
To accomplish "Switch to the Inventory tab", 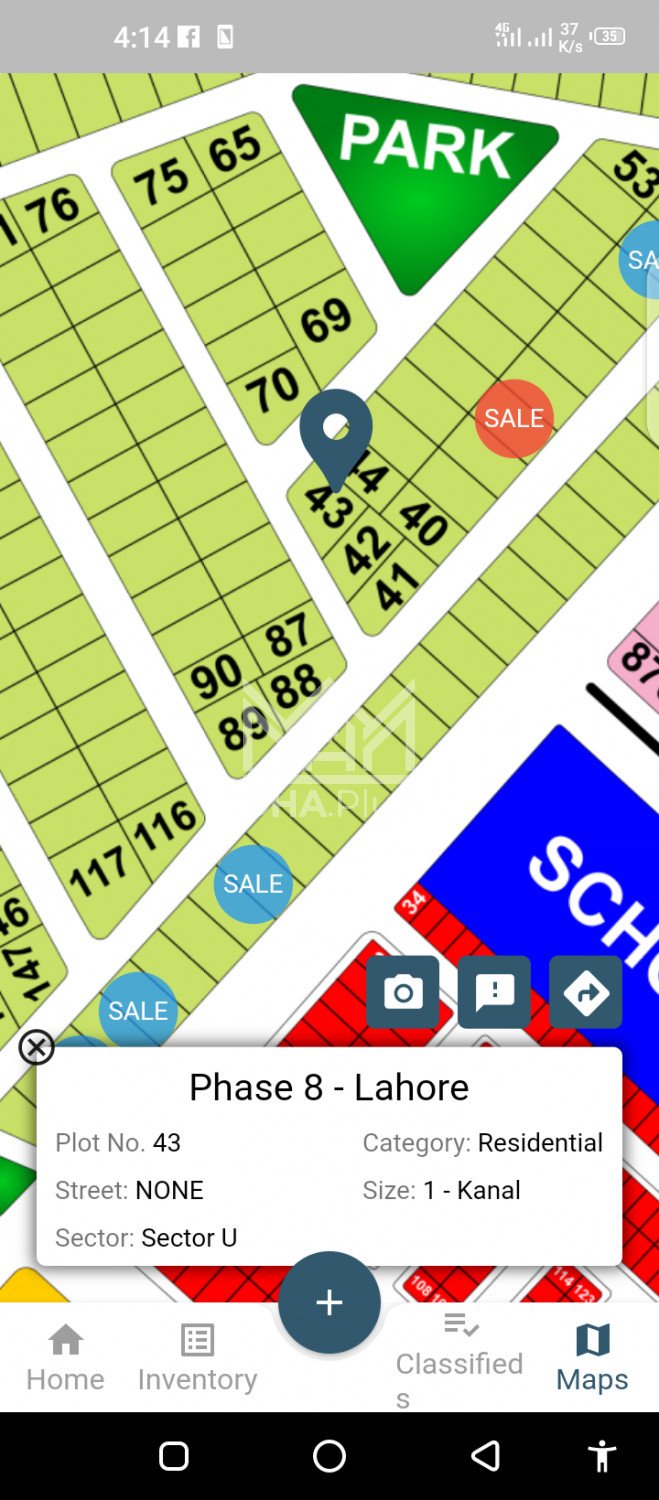I will [x=197, y=1357].
